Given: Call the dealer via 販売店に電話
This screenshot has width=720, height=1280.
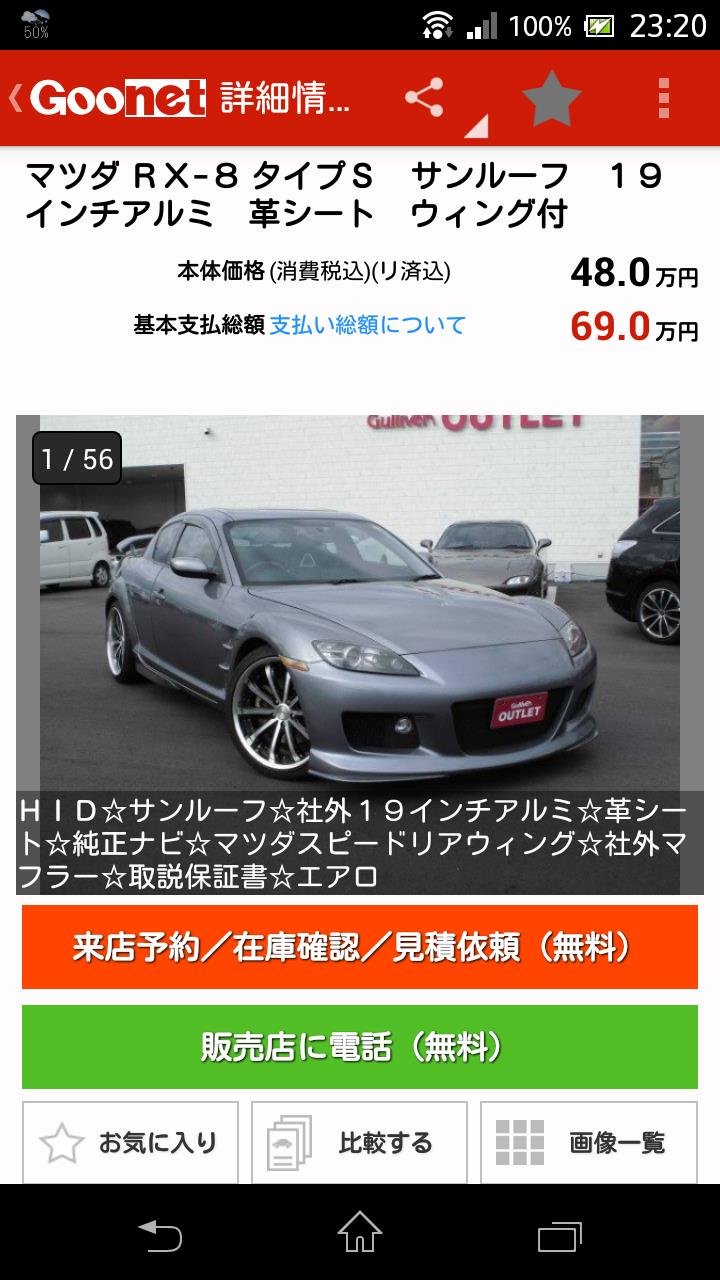Looking at the screenshot, I should click(x=360, y=1047).
